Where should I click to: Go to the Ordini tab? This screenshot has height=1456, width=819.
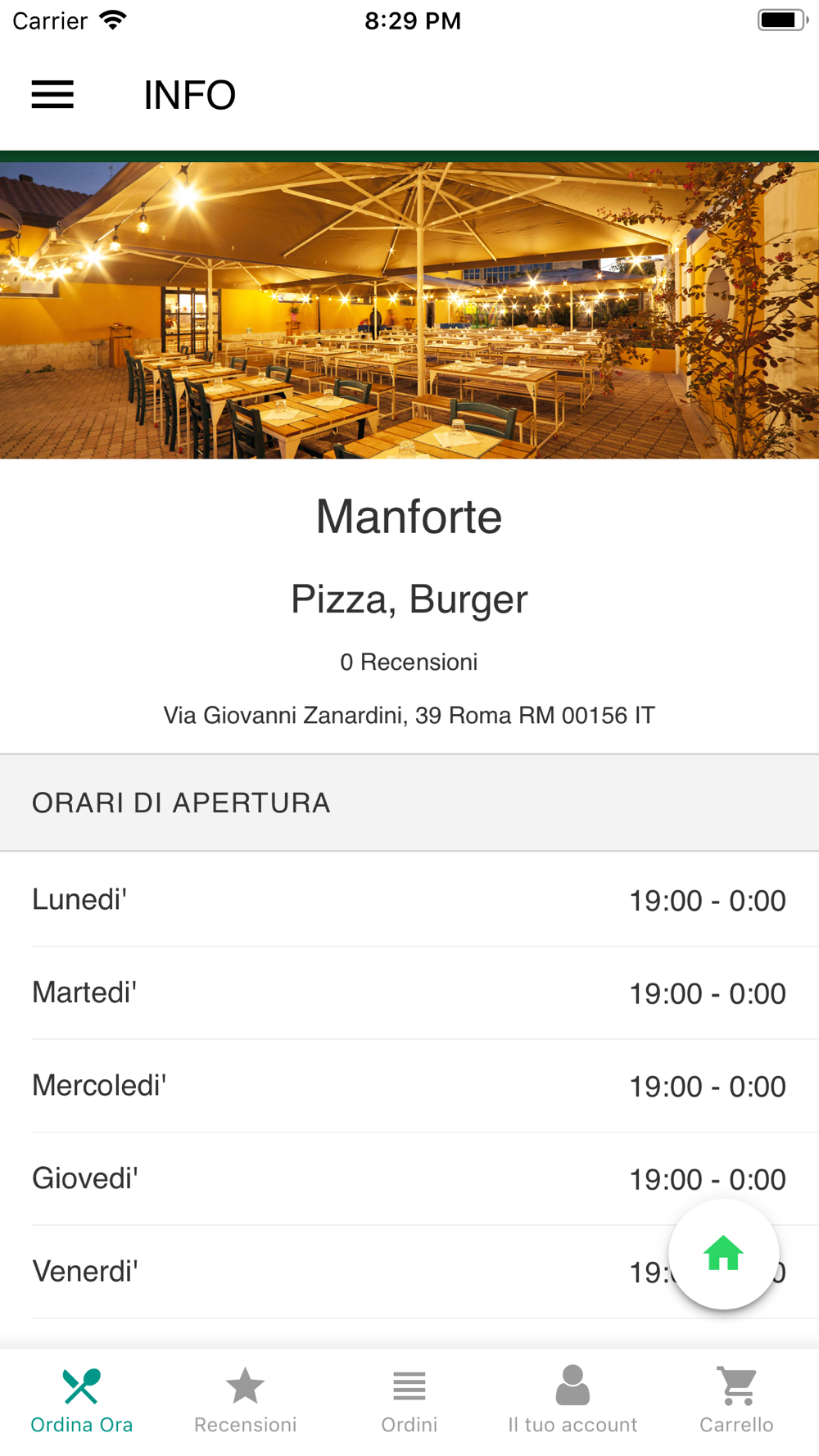click(409, 1401)
